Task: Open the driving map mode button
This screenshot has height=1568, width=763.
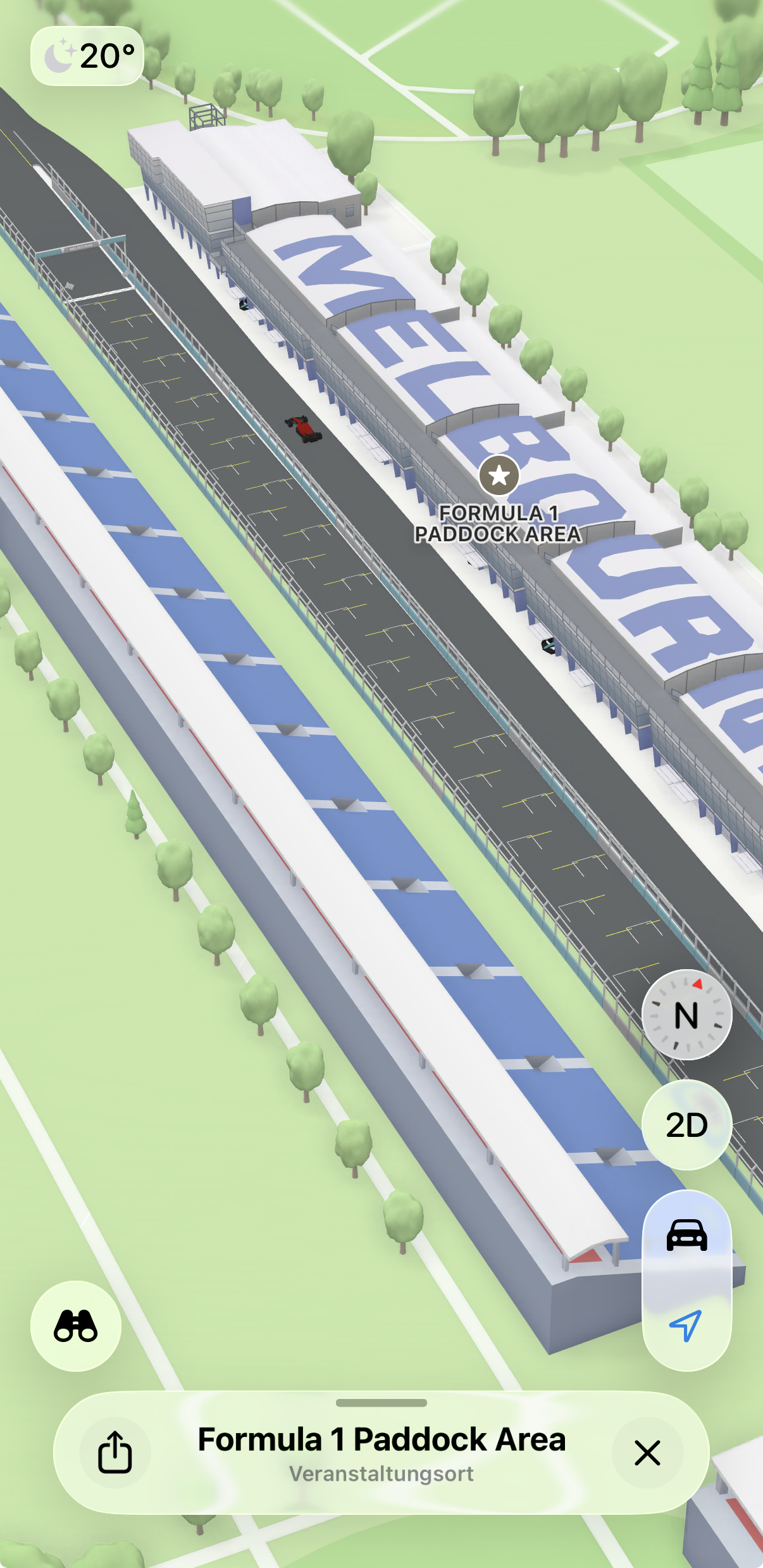Action: click(686, 1235)
